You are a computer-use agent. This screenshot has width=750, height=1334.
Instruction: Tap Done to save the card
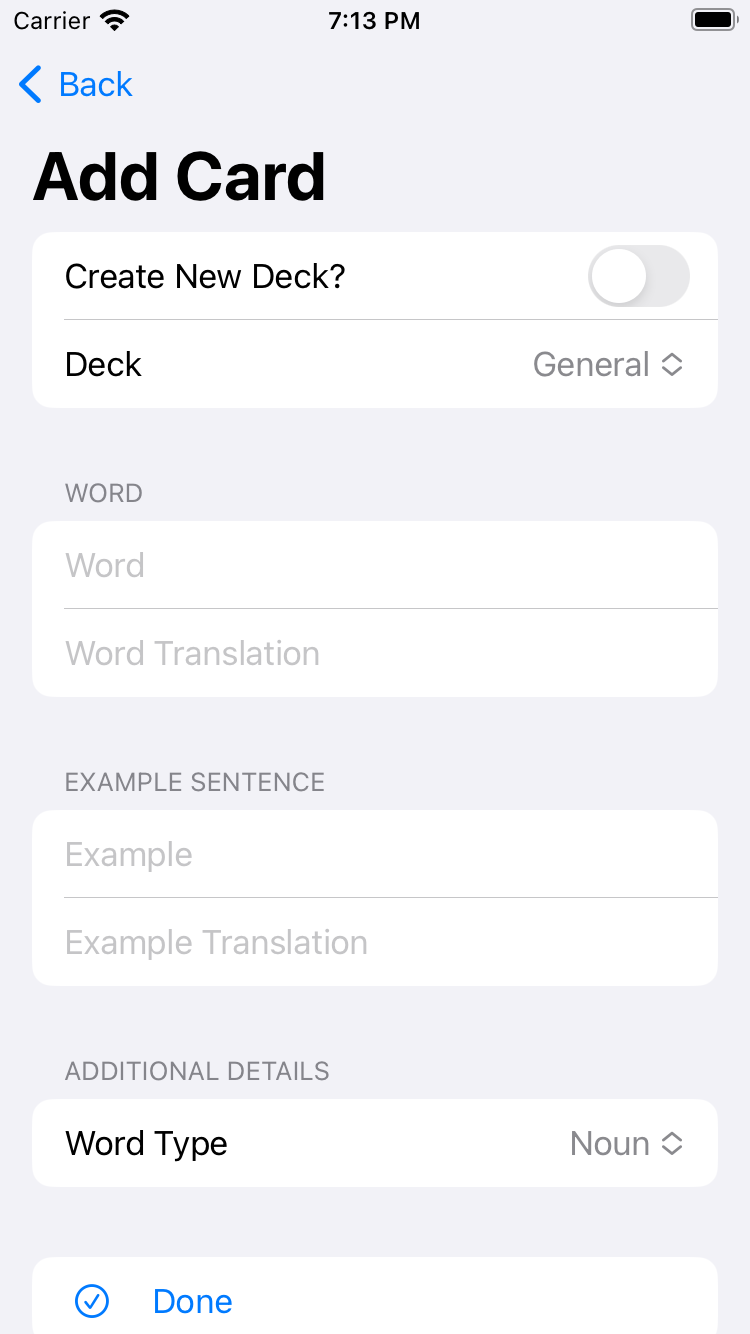point(375,1301)
